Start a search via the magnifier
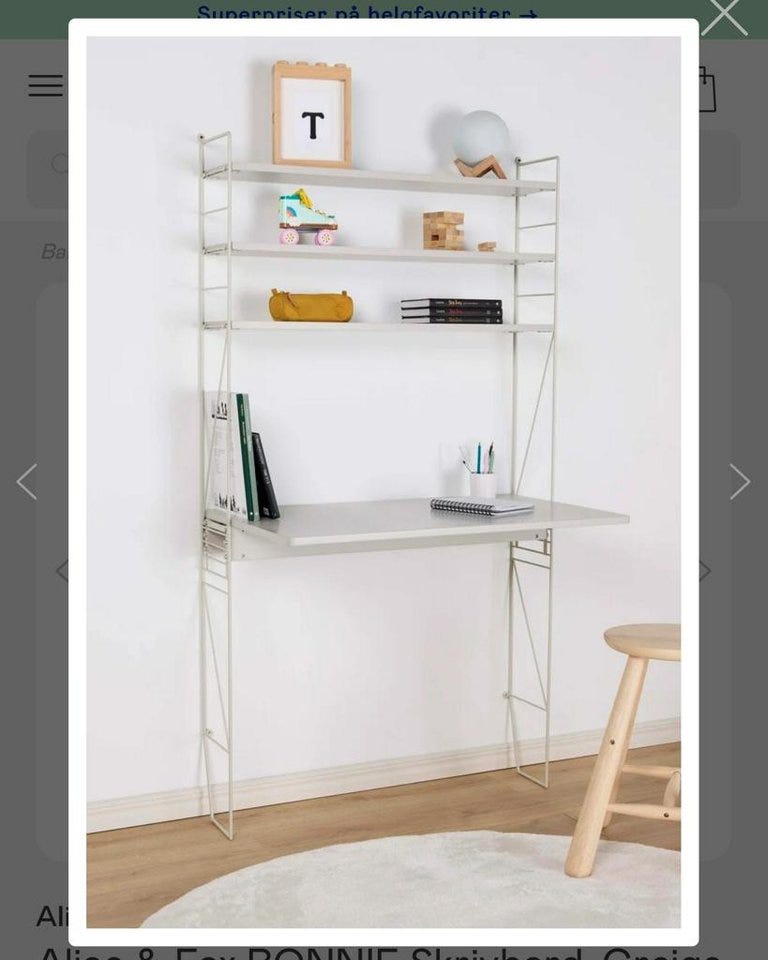 57,165
